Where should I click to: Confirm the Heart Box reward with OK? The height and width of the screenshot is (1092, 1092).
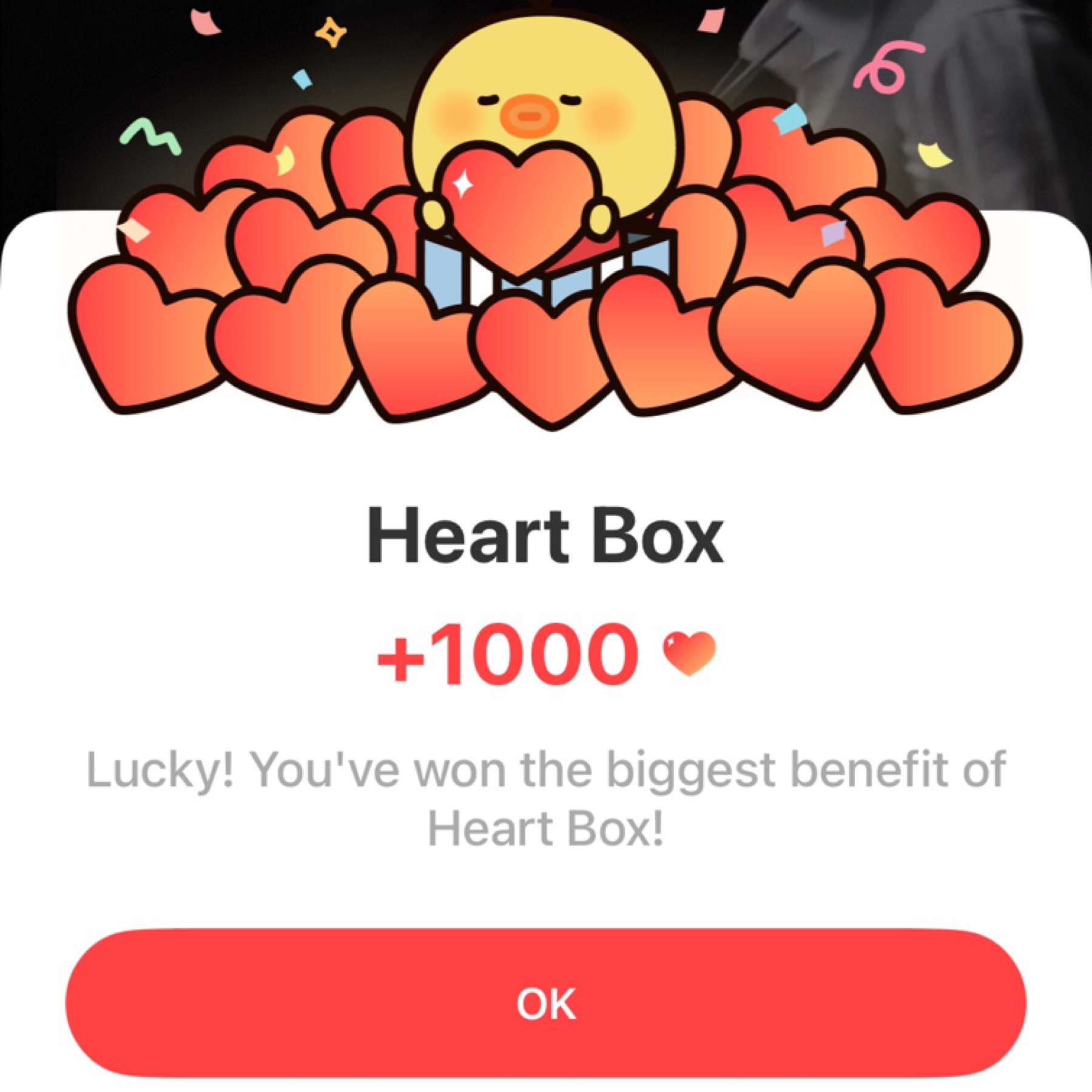click(545, 1004)
